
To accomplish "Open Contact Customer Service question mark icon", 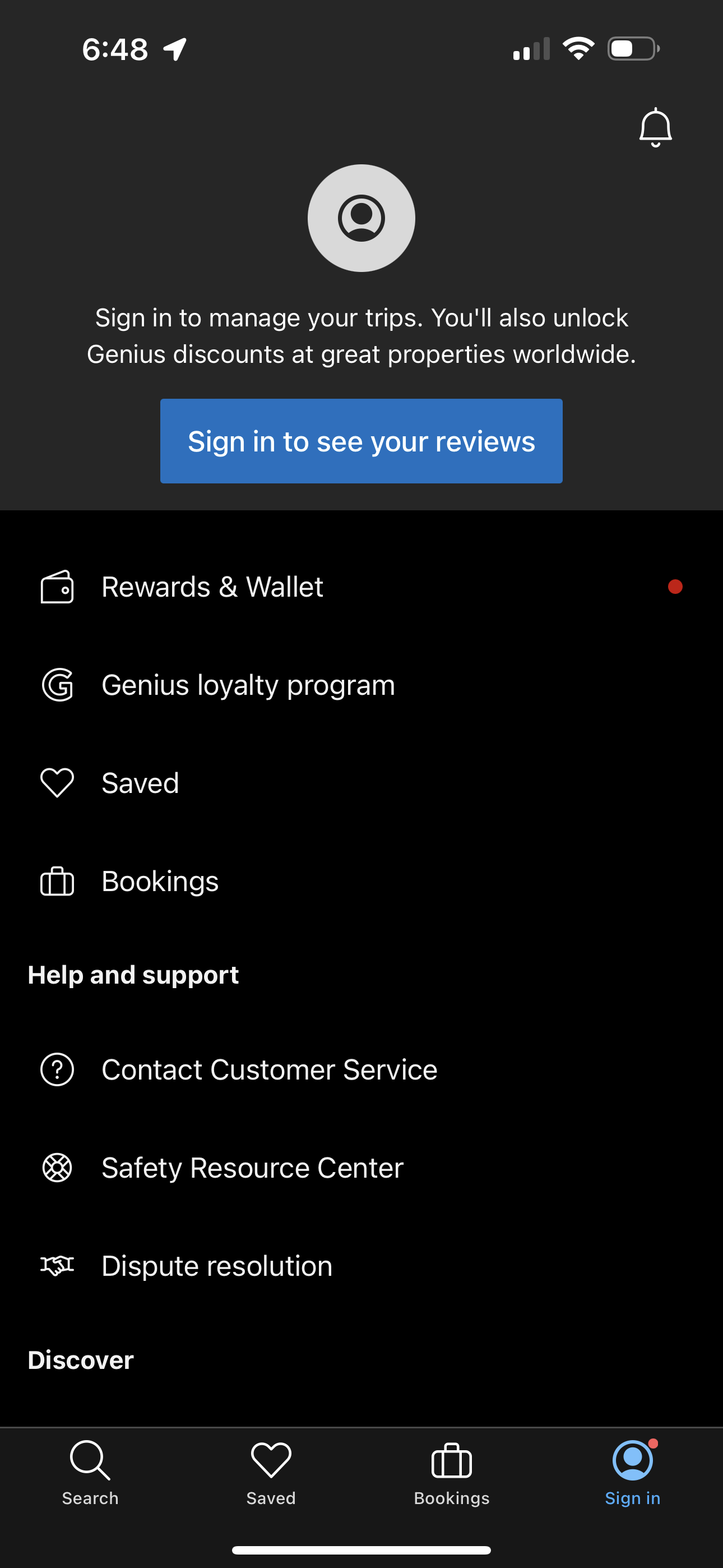I will 57,1069.
